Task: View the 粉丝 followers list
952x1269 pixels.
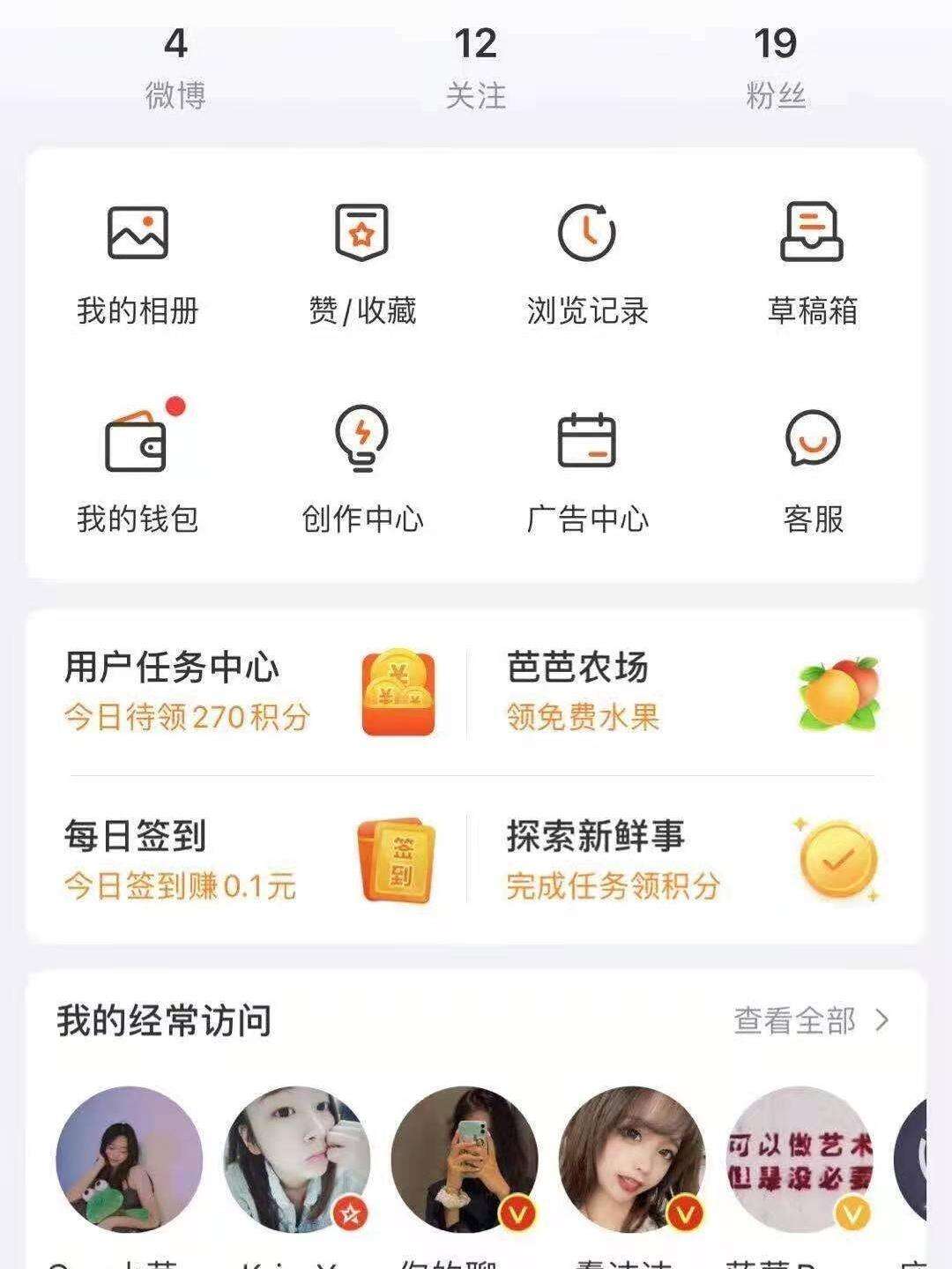Action: 776,67
